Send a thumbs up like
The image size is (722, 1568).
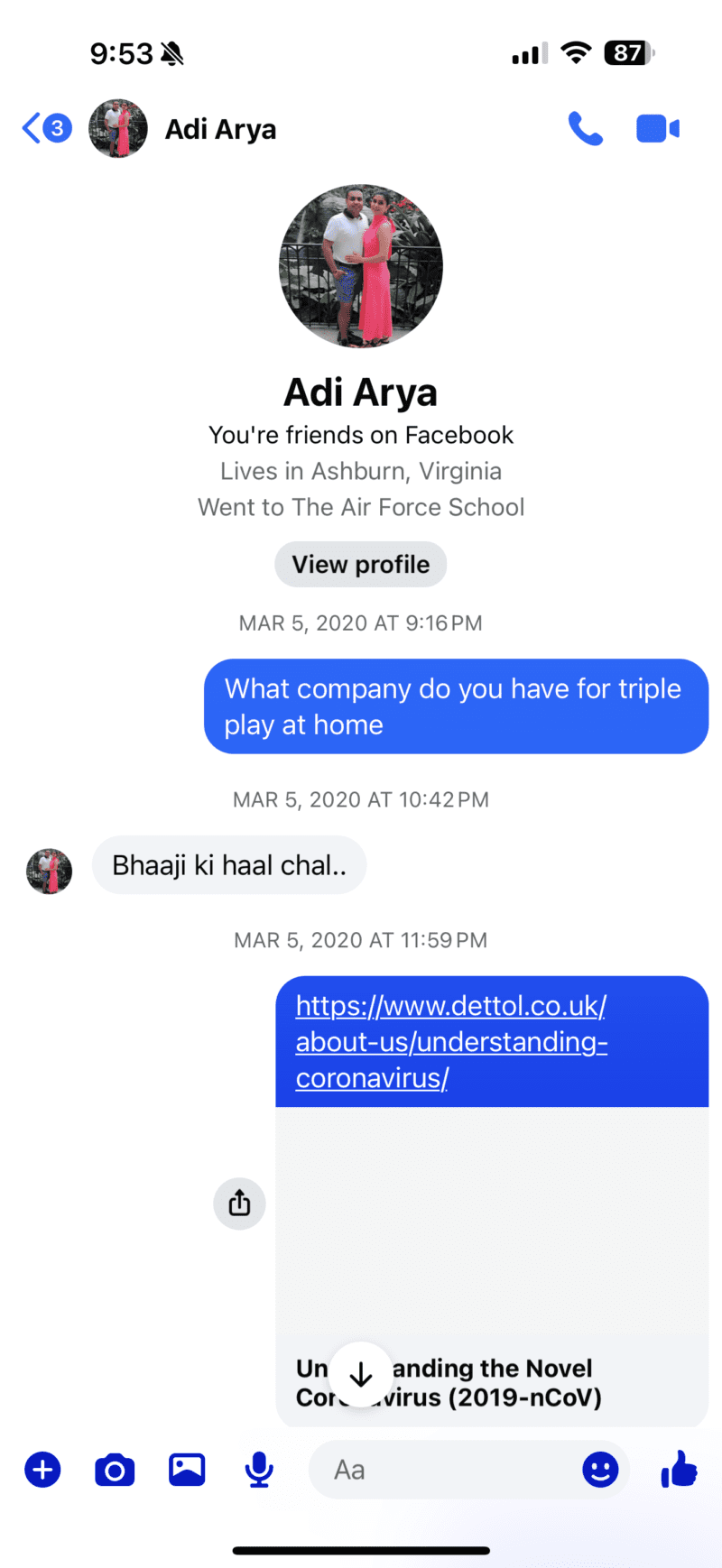pos(679,1470)
